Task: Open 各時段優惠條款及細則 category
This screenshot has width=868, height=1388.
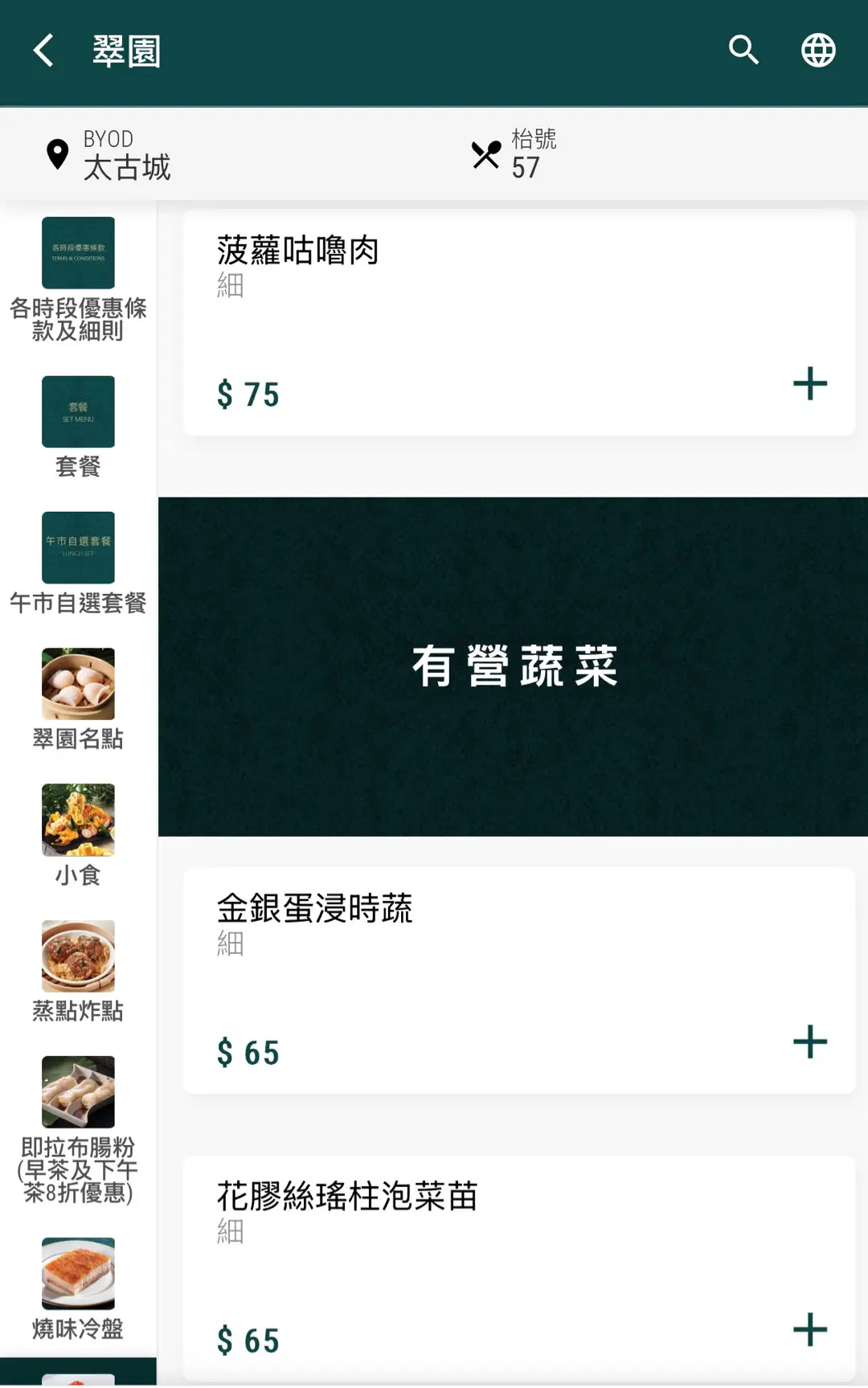Action: coord(78,278)
